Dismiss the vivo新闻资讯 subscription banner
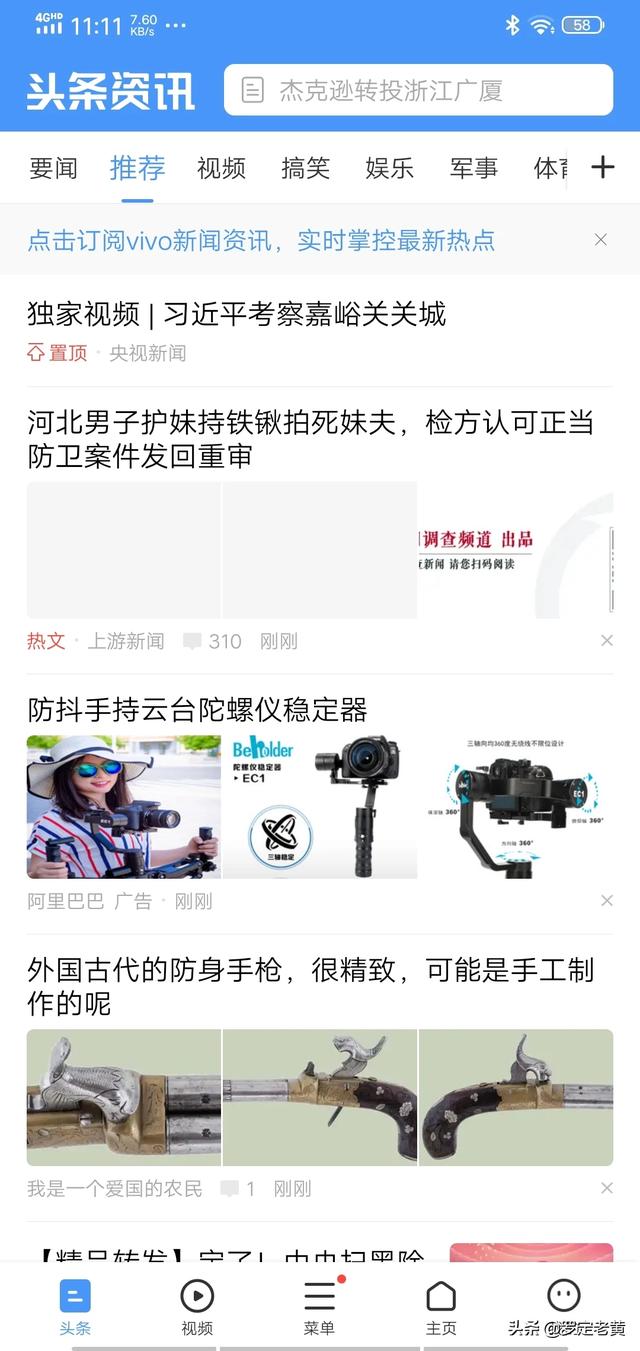 601,240
